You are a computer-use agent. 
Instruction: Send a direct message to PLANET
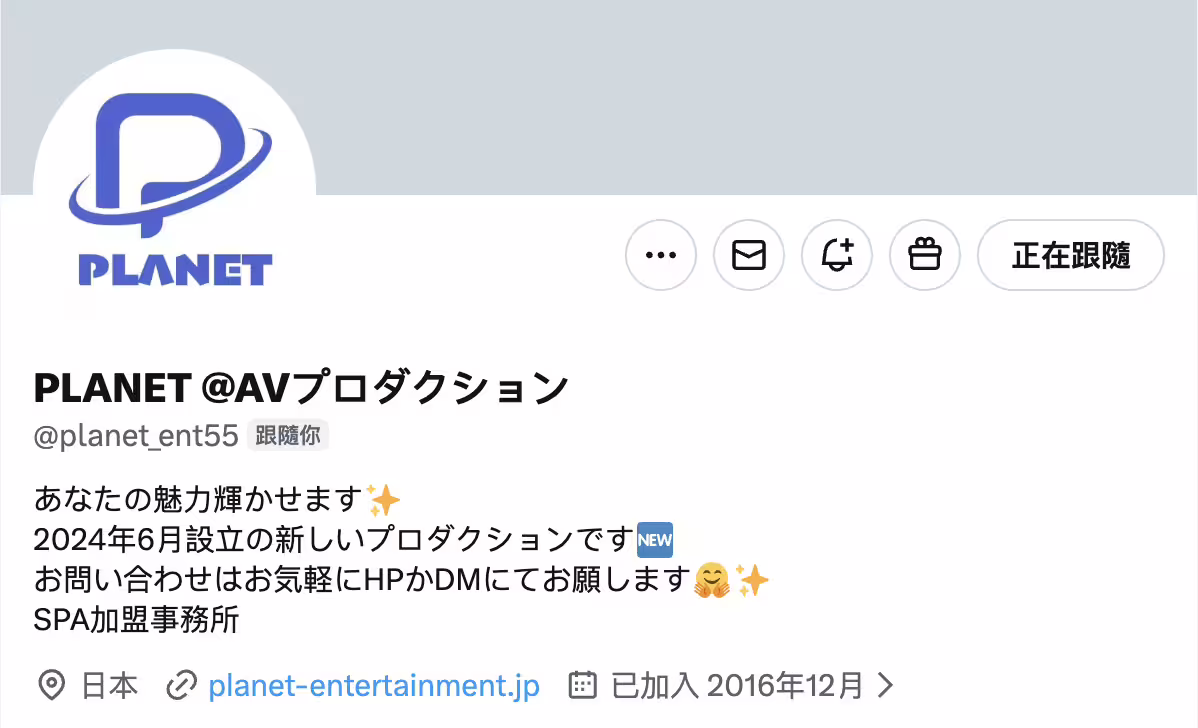point(749,256)
